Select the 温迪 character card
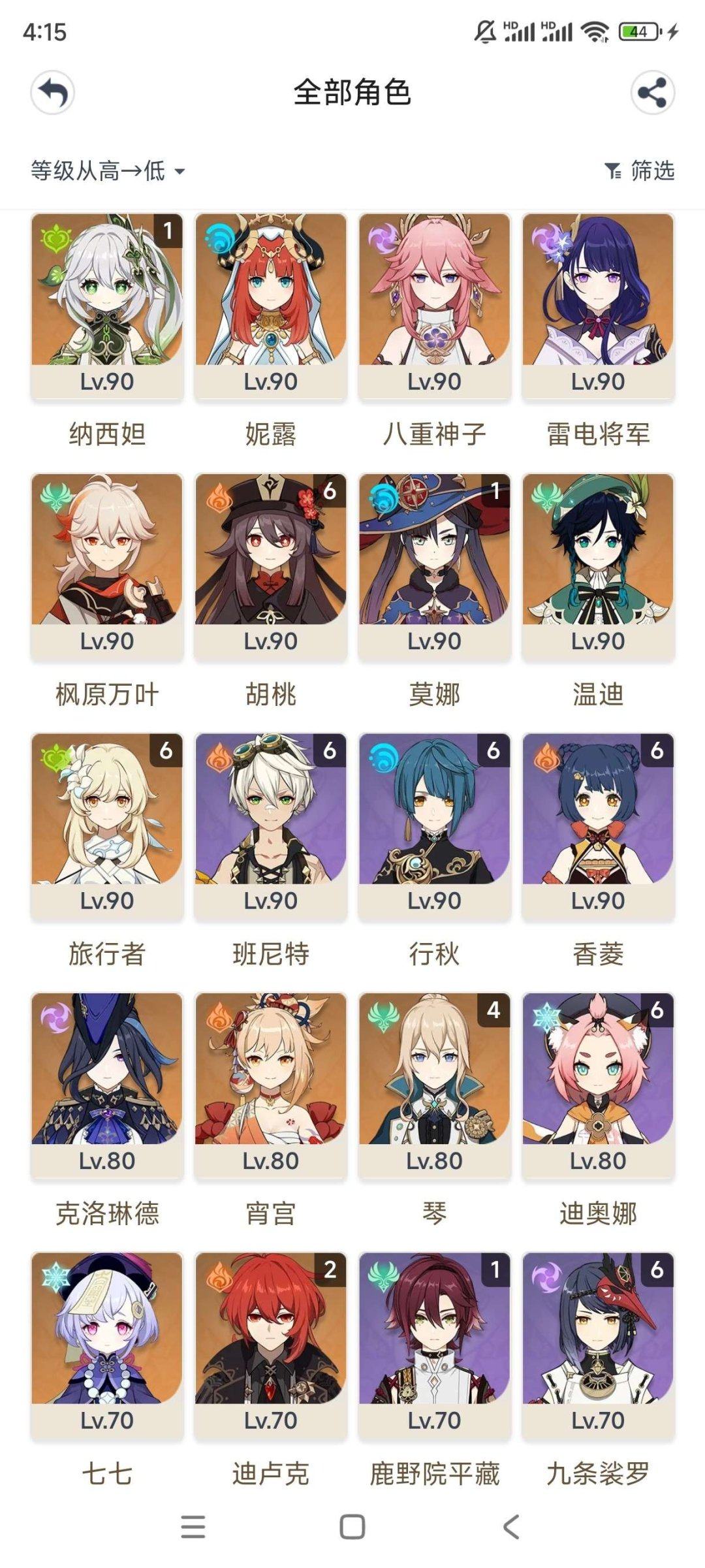Screen dimensions: 705x1568 click(598, 566)
